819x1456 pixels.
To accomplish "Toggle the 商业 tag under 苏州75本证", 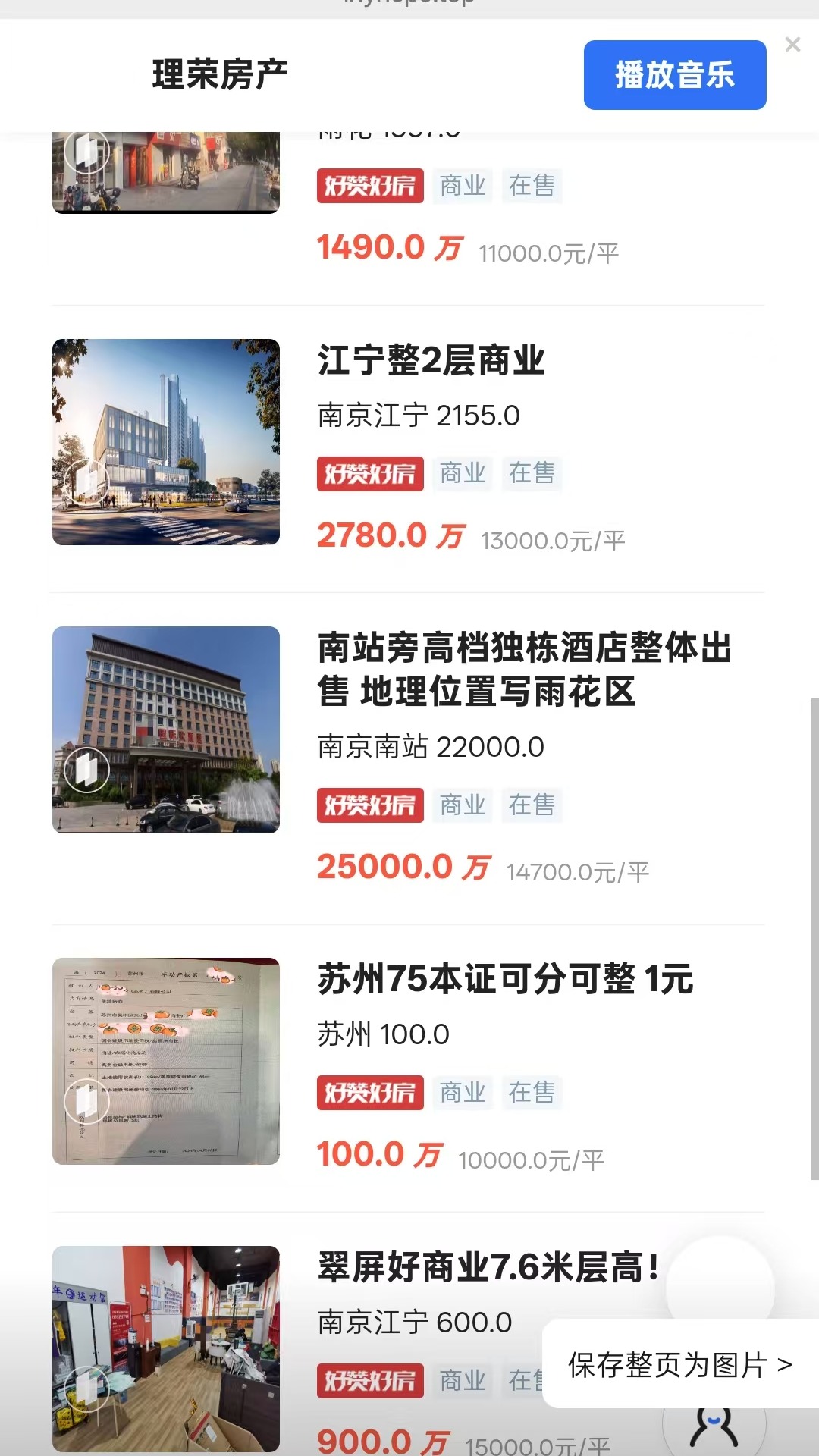I will (463, 1092).
